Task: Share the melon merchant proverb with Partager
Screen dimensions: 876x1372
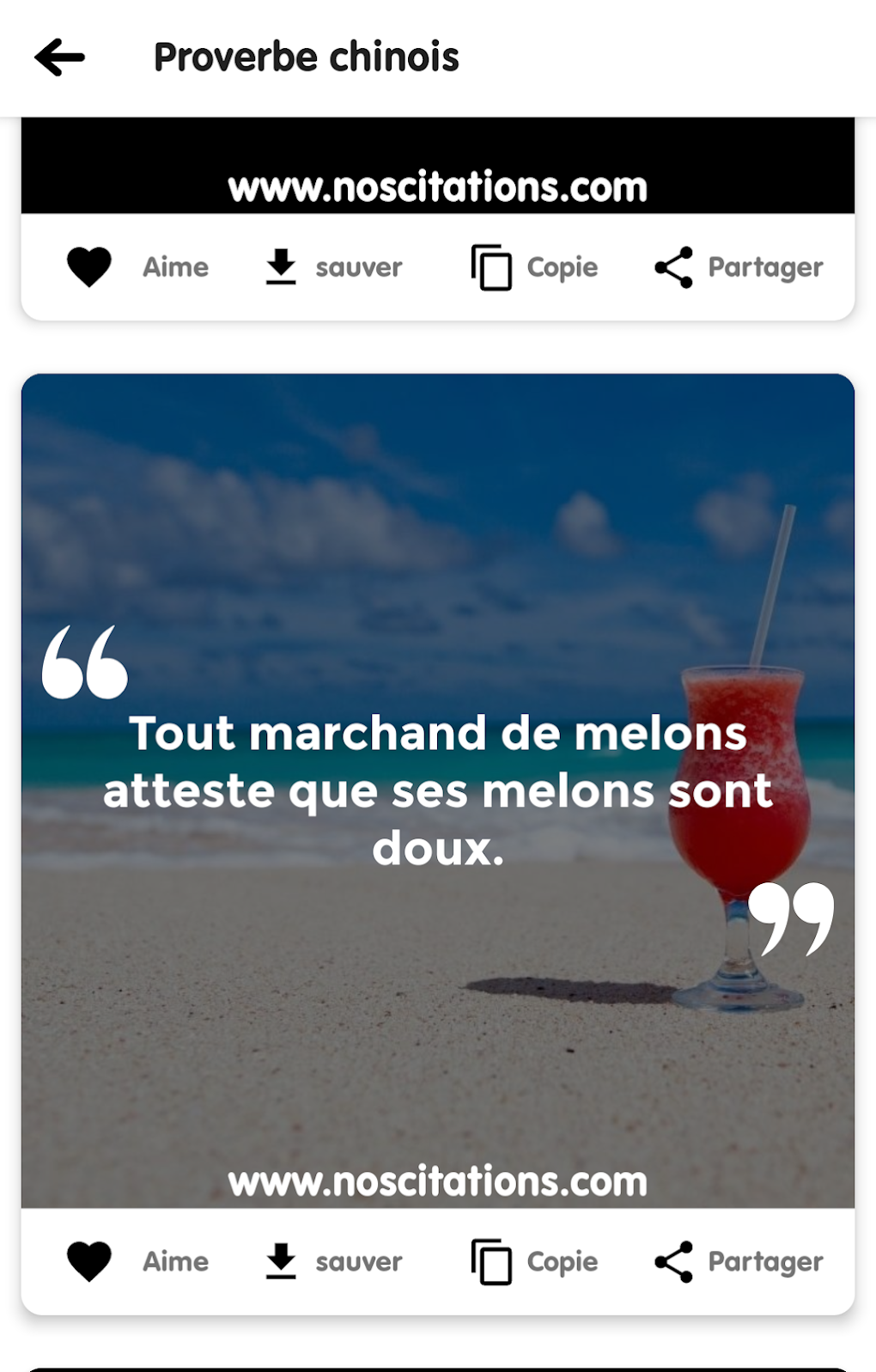Action: [739, 1261]
